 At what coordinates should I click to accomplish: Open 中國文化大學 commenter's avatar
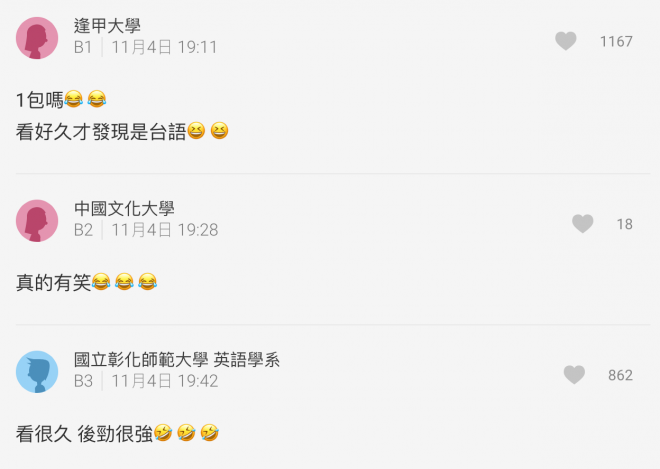pos(37,220)
